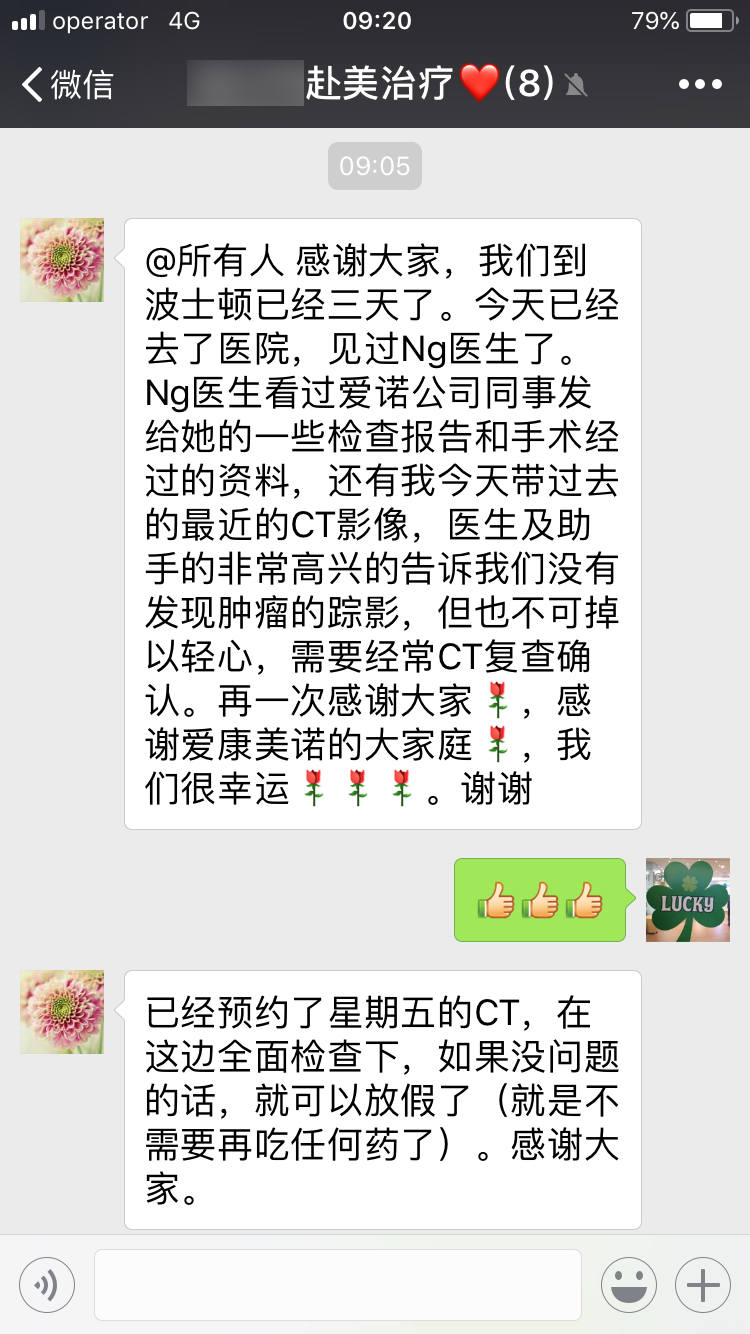Image resolution: width=750 pixels, height=1334 pixels.
Task: Select the 09:05 timestamp label
Action: (x=374, y=166)
